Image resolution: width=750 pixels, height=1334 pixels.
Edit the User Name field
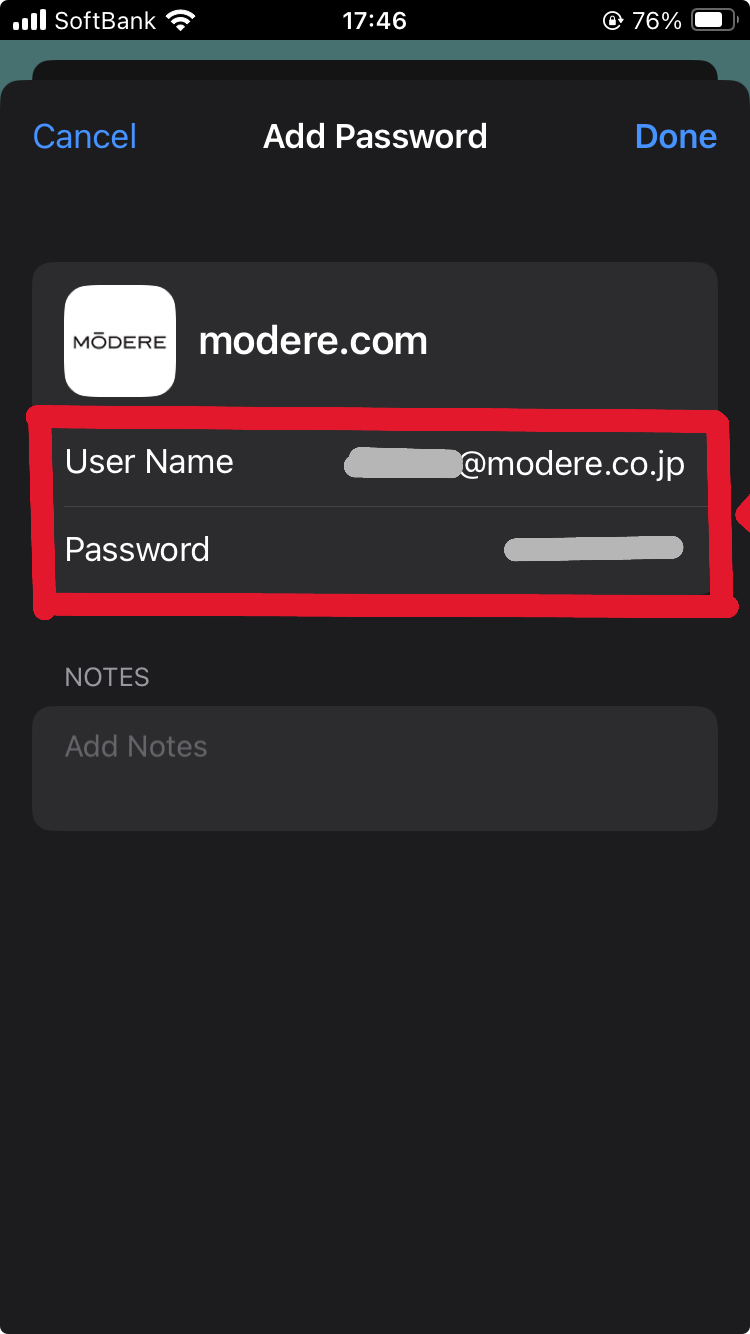(x=375, y=462)
